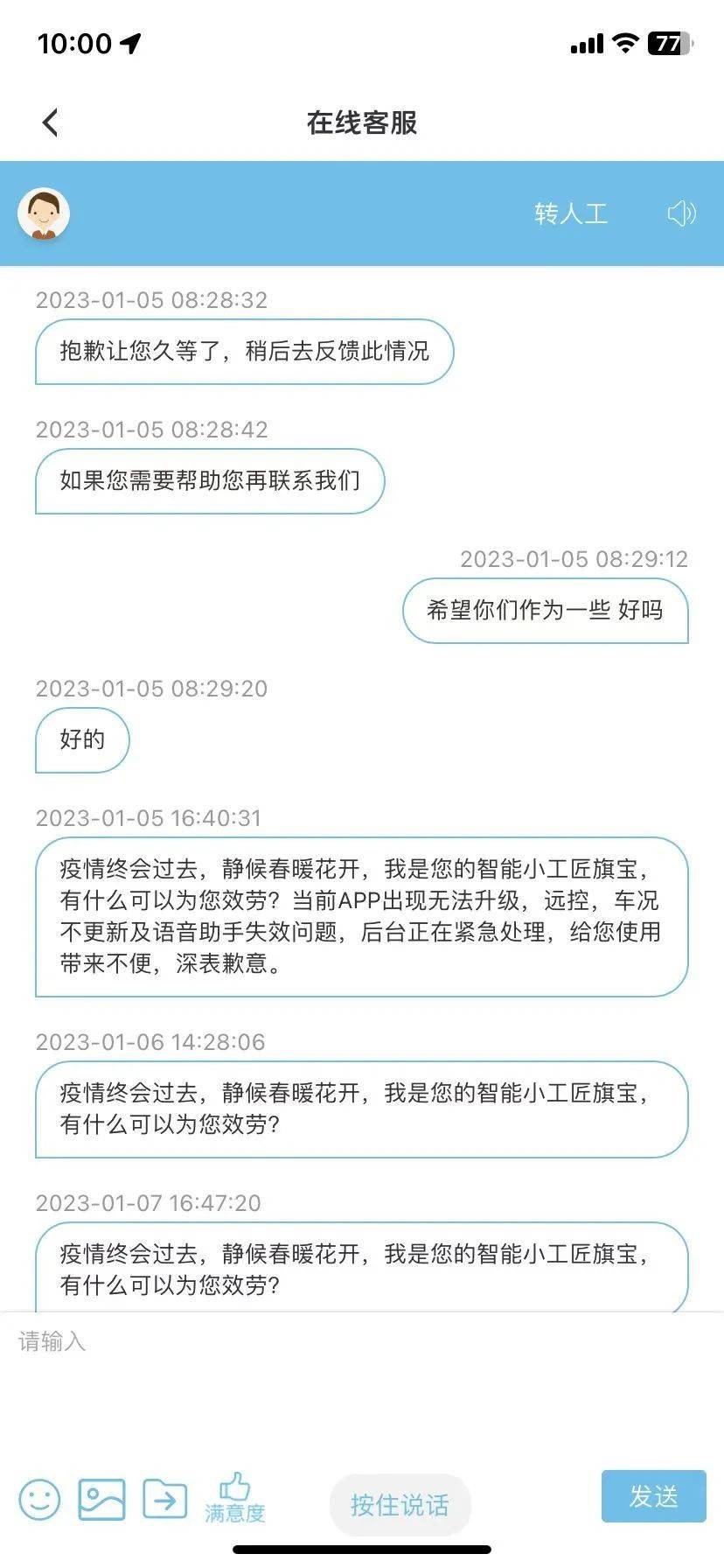The image size is (724, 1568).
Task: Tap 转人工 to reach a human agent
Action: pyautogui.click(x=570, y=213)
